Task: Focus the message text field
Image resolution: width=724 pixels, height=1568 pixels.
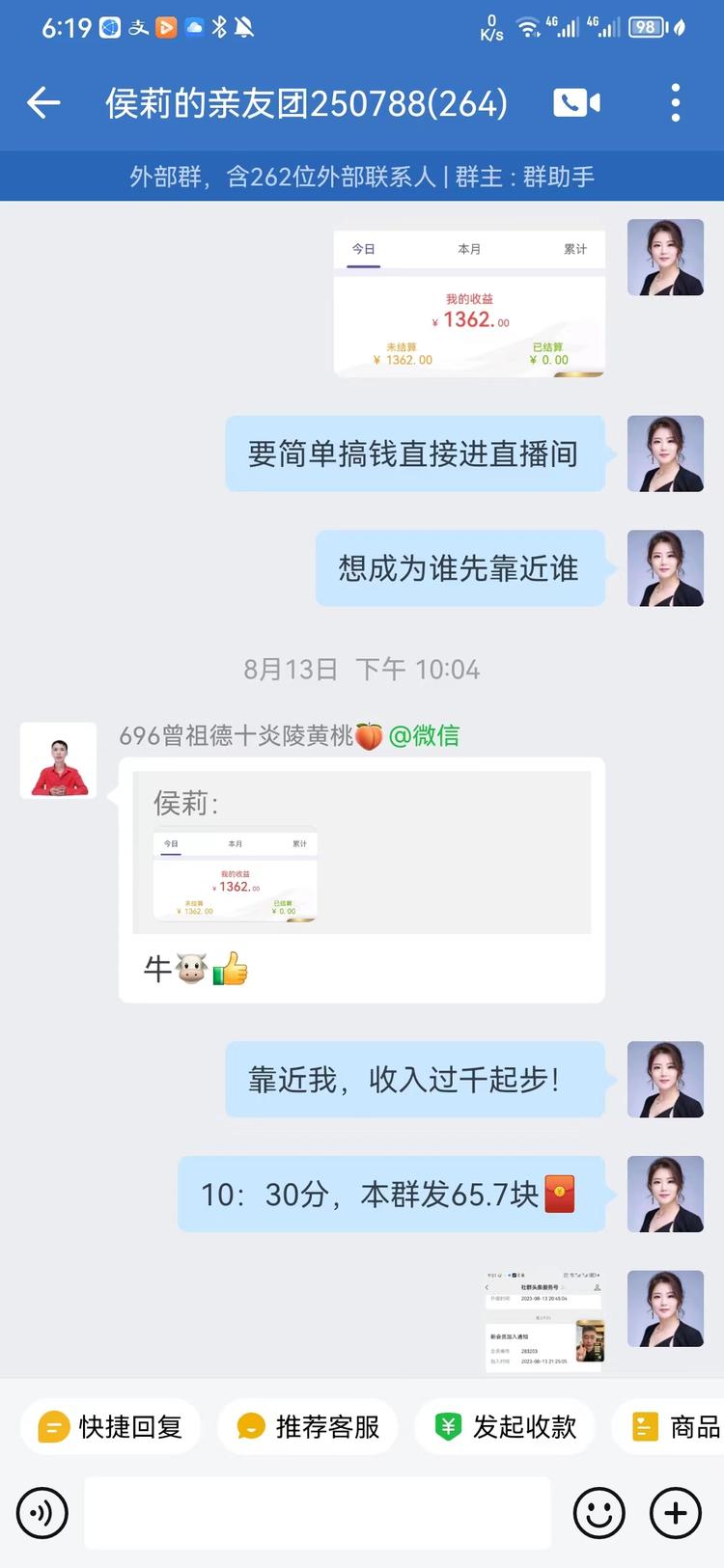Action: [x=317, y=1513]
